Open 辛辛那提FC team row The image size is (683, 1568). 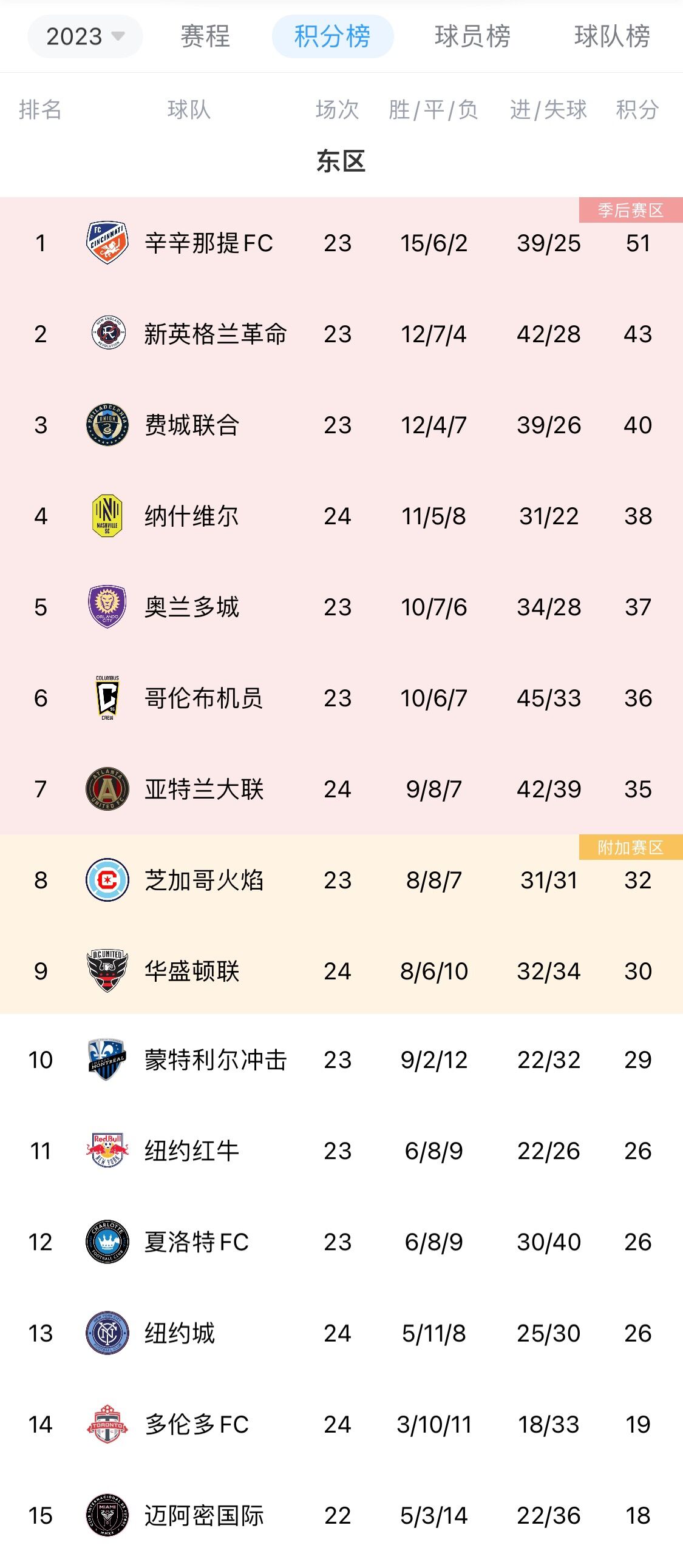[209, 243]
